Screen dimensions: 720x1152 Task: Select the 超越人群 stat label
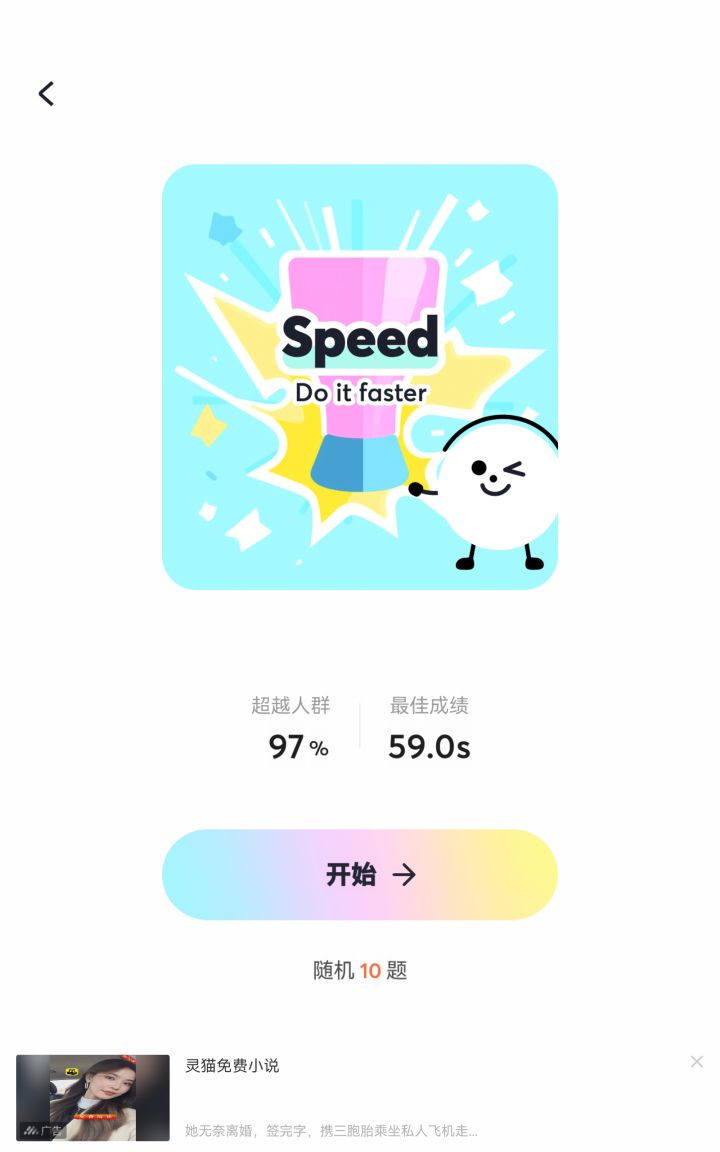(291, 706)
